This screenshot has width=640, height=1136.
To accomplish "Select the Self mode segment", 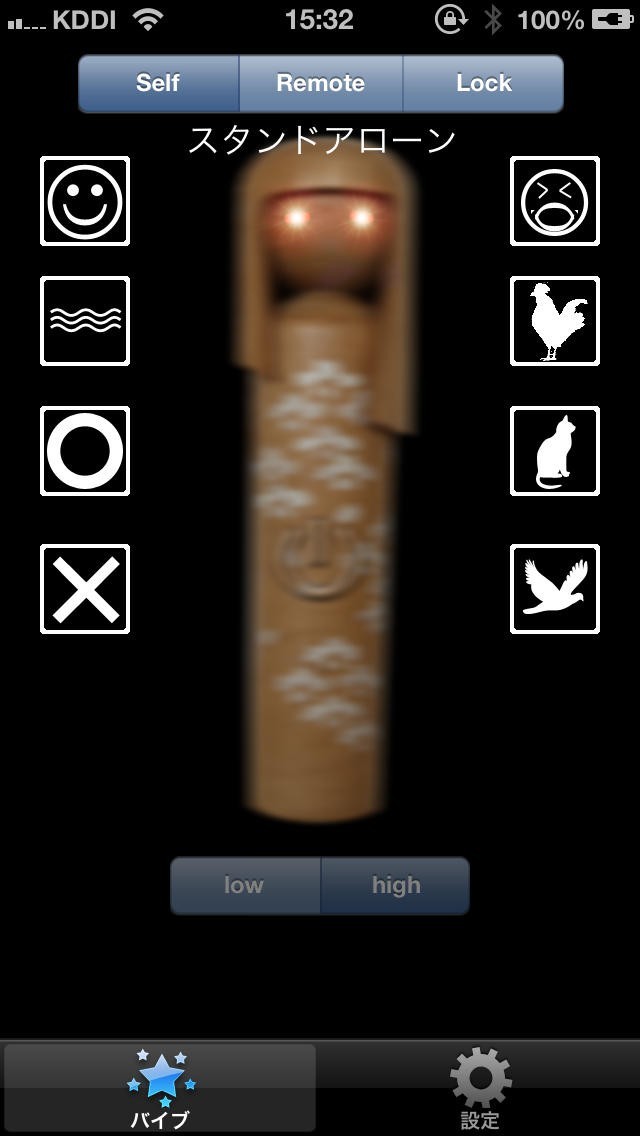I will tap(158, 83).
